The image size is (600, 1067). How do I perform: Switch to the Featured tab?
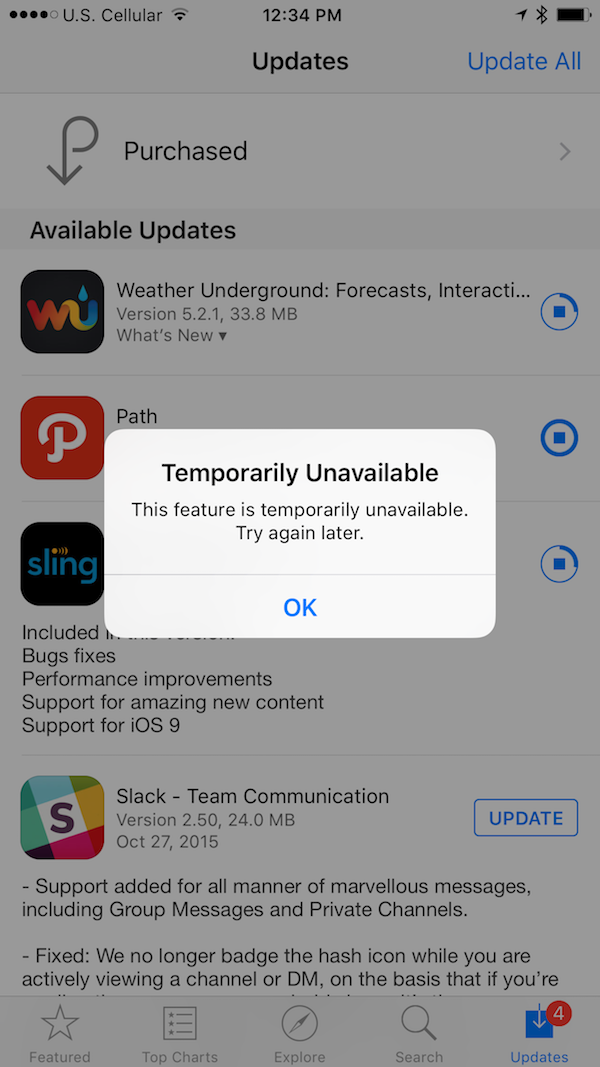[60, 1034]
